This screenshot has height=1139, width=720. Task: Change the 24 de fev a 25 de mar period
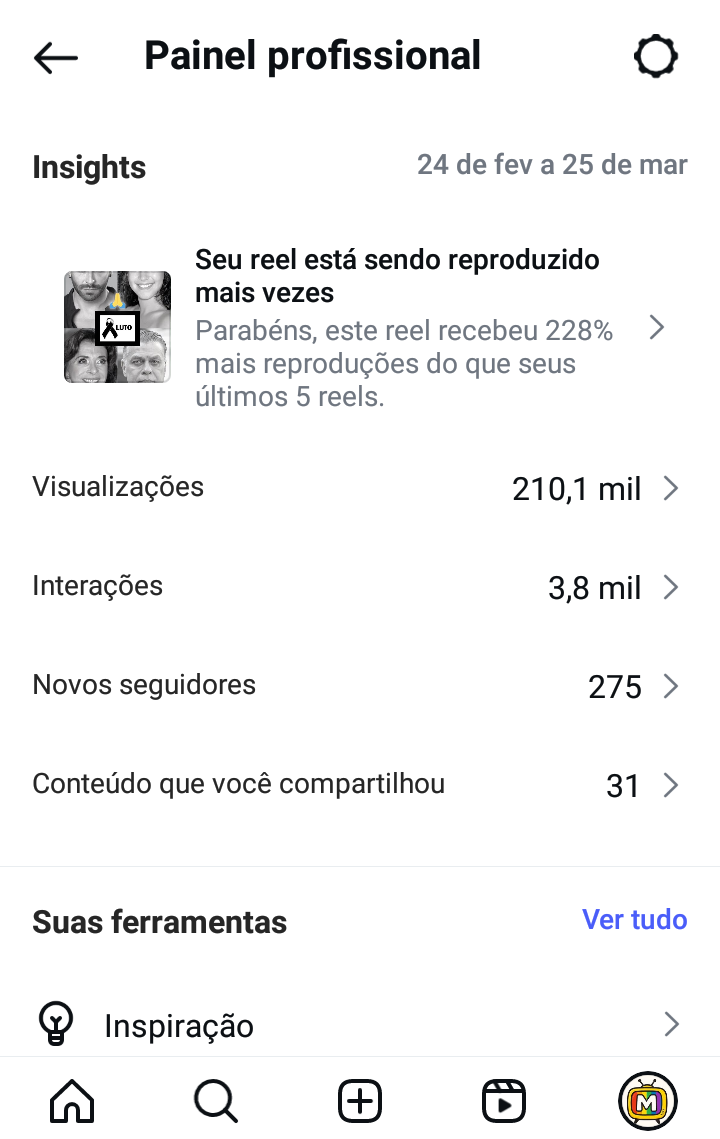tap(552, 165)
